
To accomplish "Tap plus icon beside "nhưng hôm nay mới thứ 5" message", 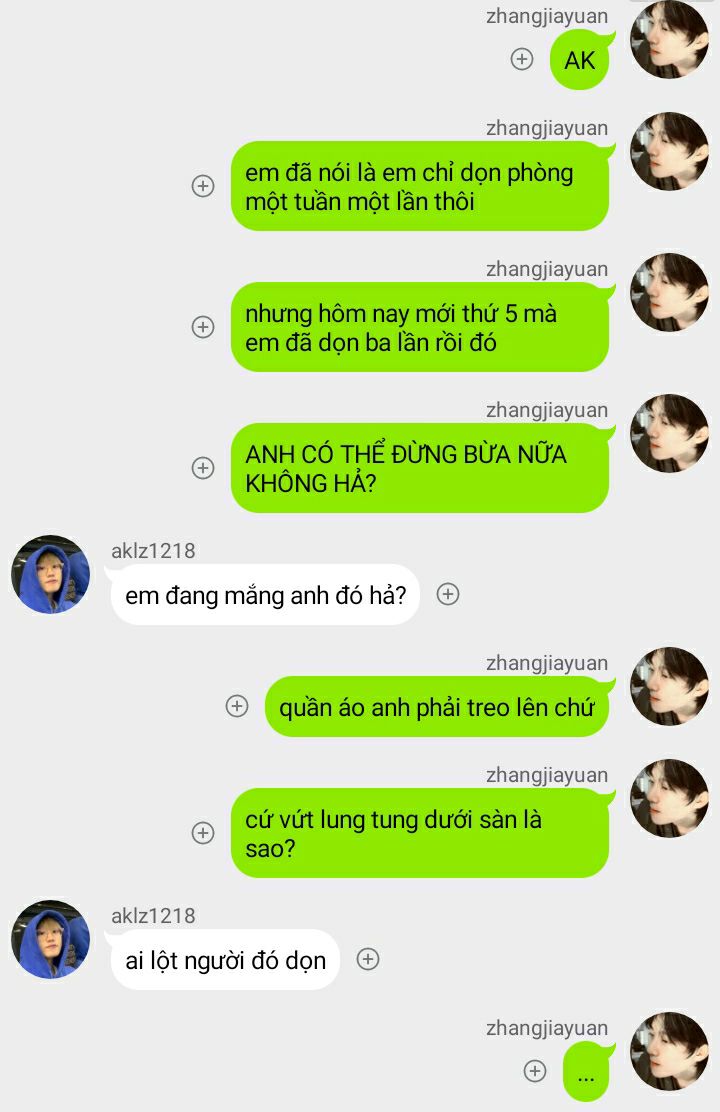I will [x=203, y=327].
